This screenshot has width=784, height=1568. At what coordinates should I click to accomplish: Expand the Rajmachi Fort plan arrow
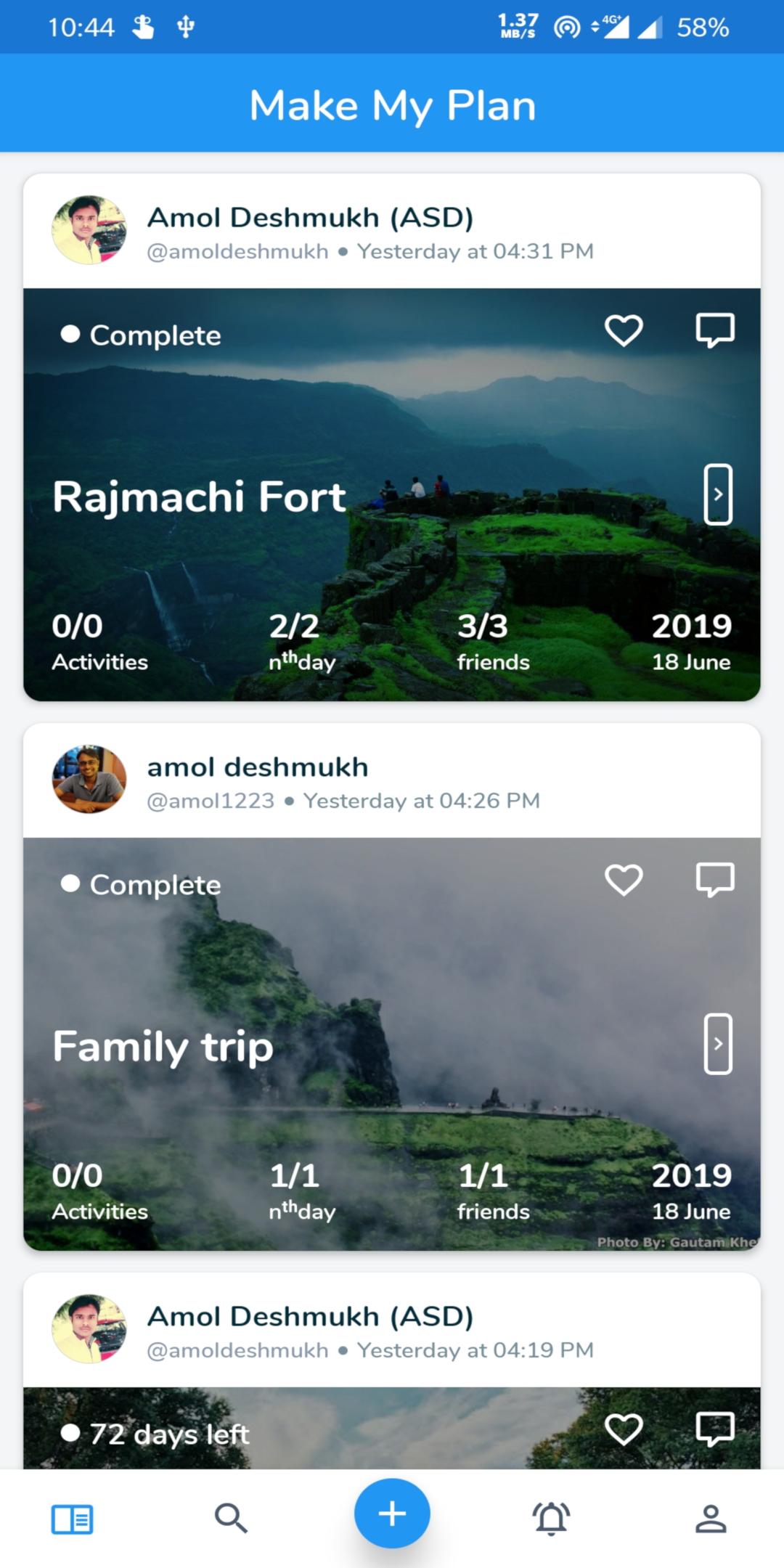click(717, 494)
